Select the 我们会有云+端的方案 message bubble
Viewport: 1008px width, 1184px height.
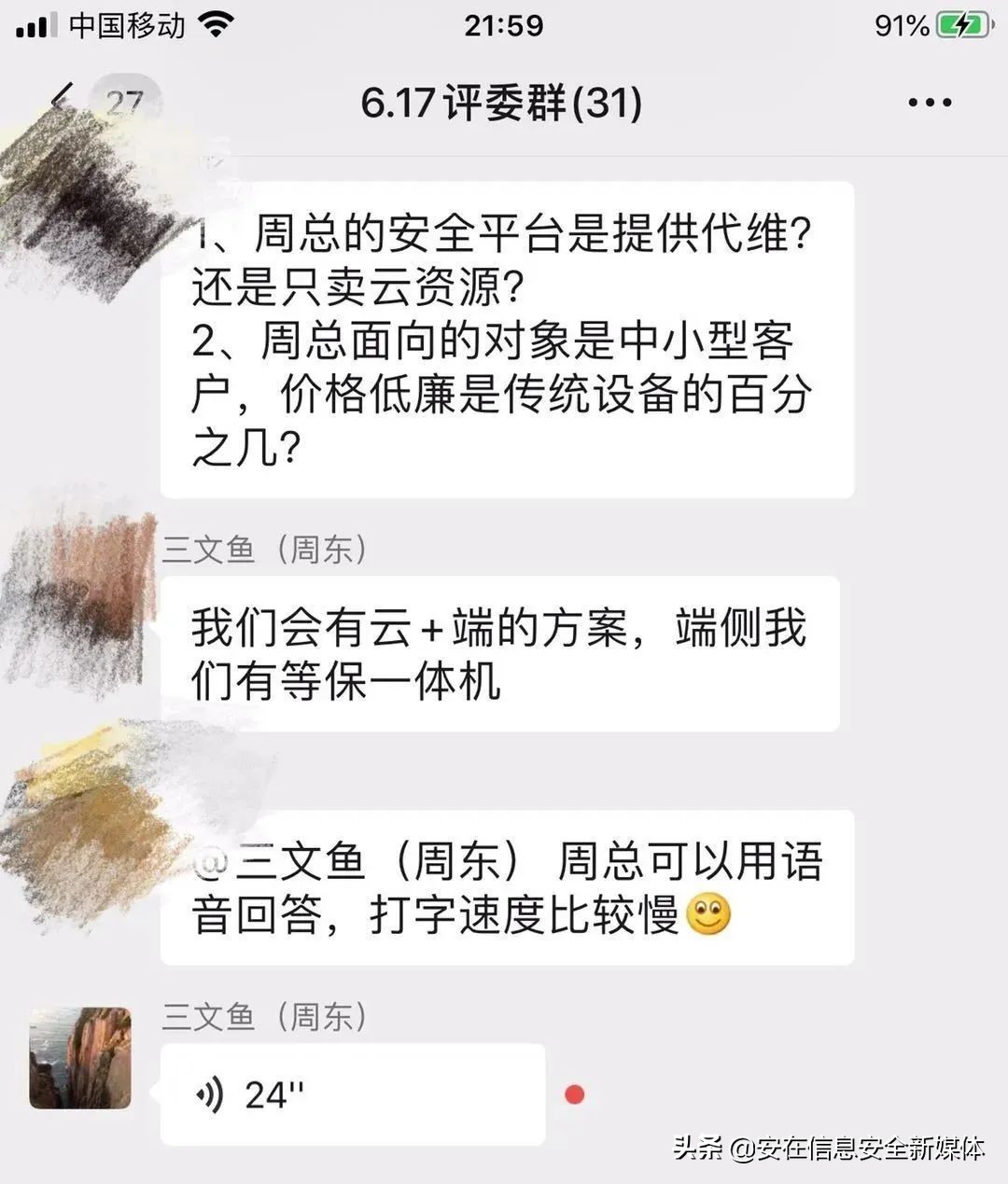point(504,651)
